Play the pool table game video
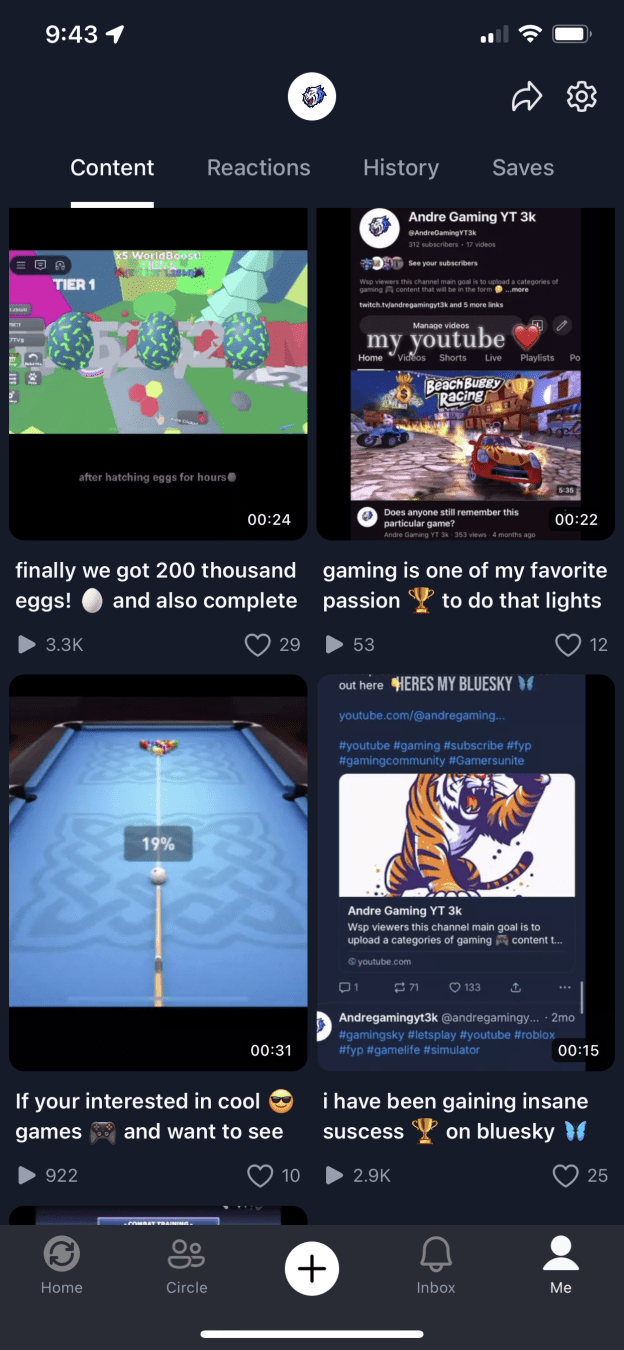Image resolution: width=624 pixels, height=1350 pixels. (x=158, y=872)
